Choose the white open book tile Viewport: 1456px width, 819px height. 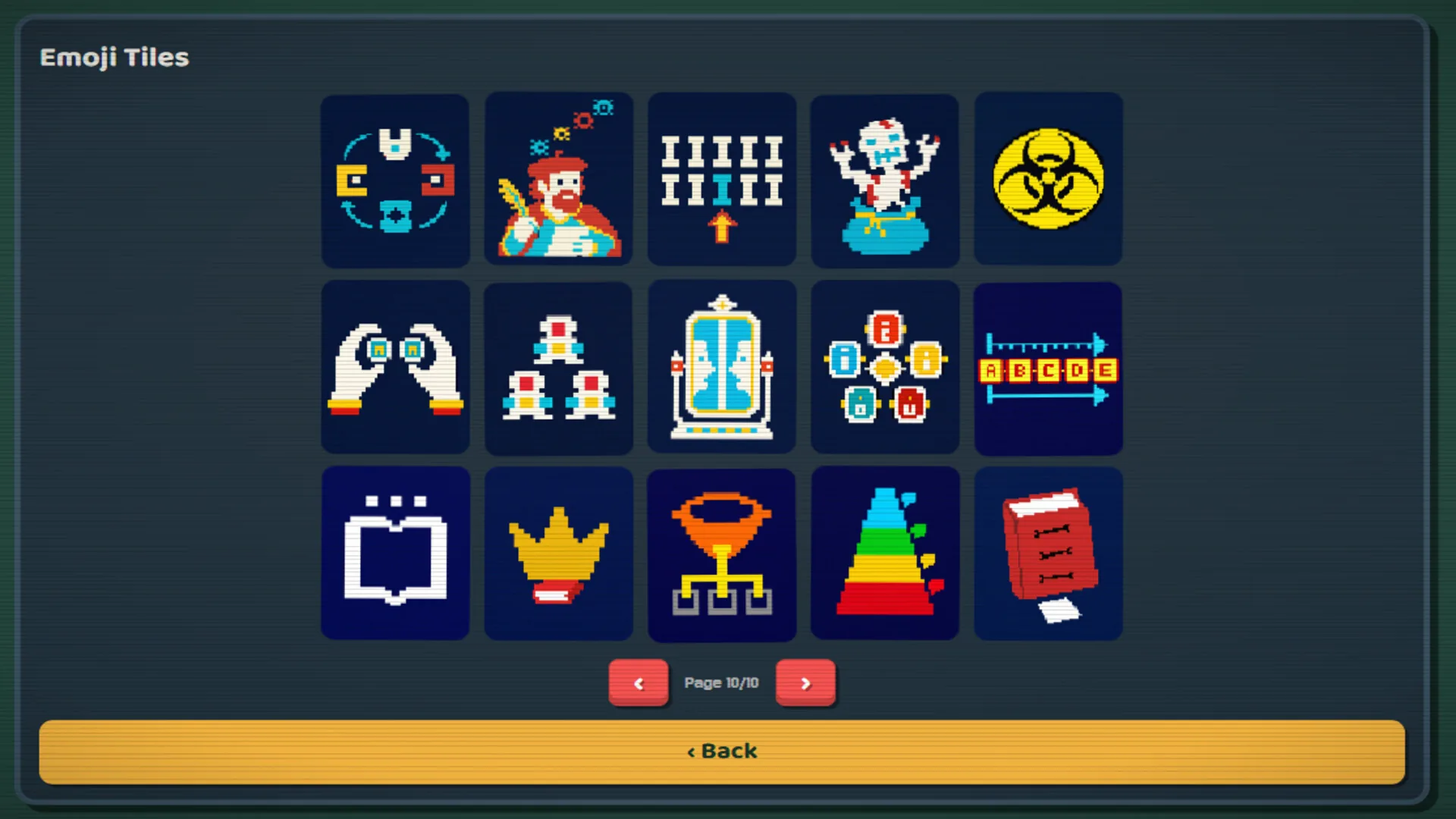click(x=395, y=553)
